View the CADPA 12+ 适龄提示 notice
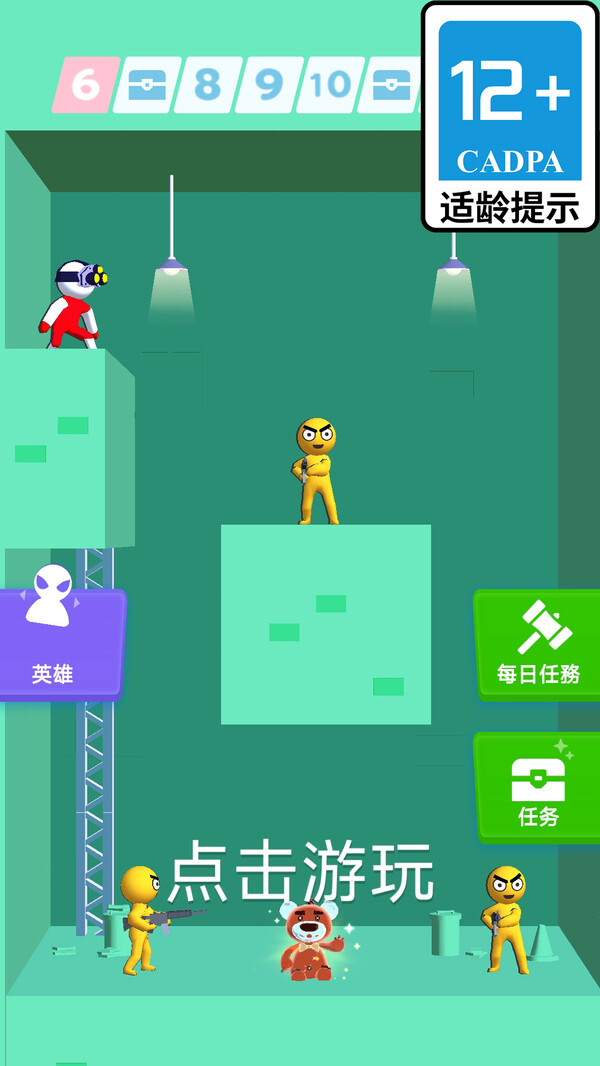Screen dimensions: 600x1066 pyautogui.click(x=510, y=116)
